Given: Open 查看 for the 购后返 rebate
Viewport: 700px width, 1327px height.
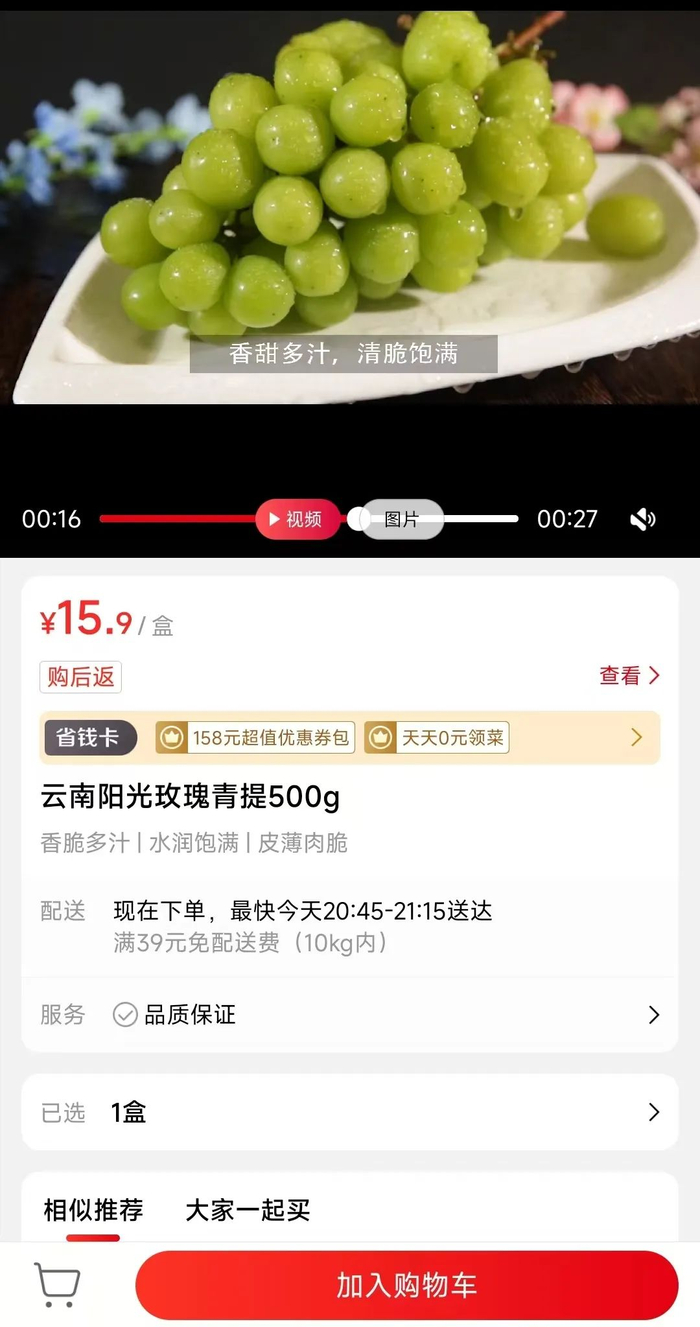Looking at the screenshot, I should point(629,676).
